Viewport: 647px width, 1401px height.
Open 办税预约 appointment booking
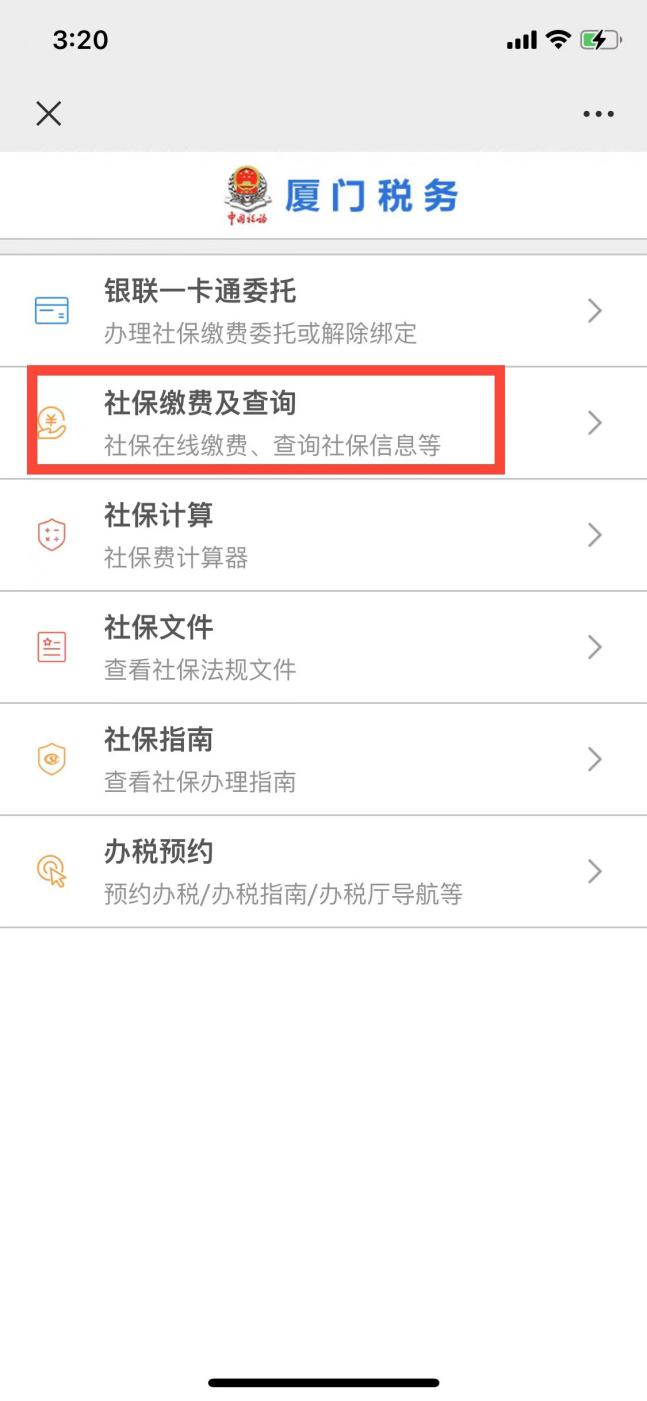pyautogui.click(x=322, y=871)
